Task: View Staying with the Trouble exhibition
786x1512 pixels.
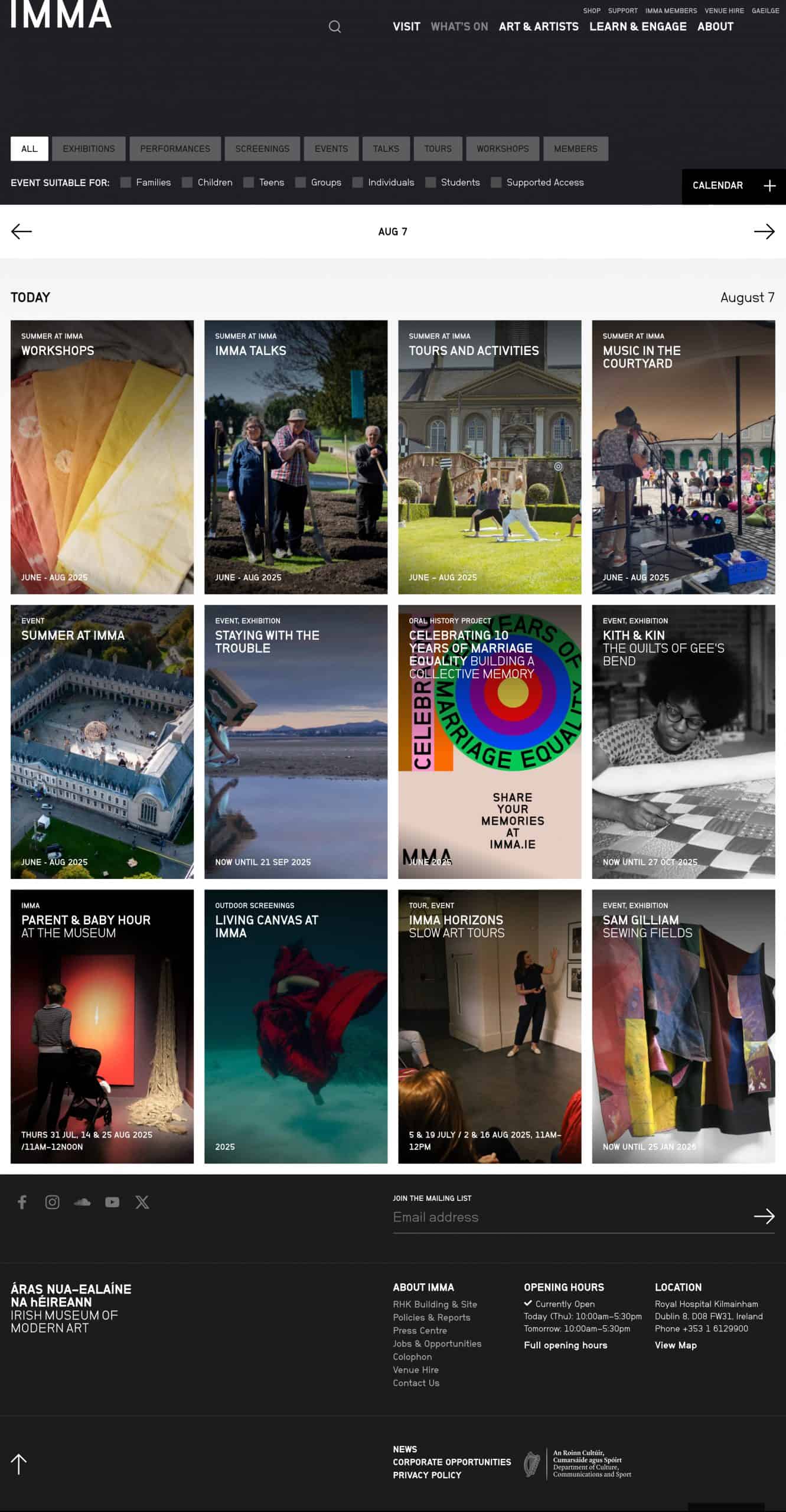Action: [x=296, y=741]
